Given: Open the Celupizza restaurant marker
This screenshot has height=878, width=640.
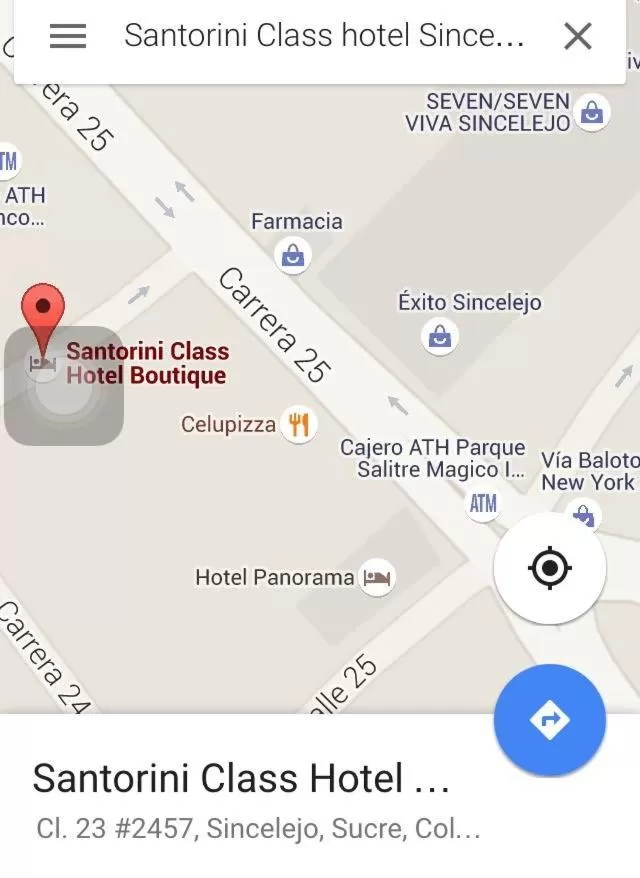Looking at the screenshot, I should pos(298,424).
